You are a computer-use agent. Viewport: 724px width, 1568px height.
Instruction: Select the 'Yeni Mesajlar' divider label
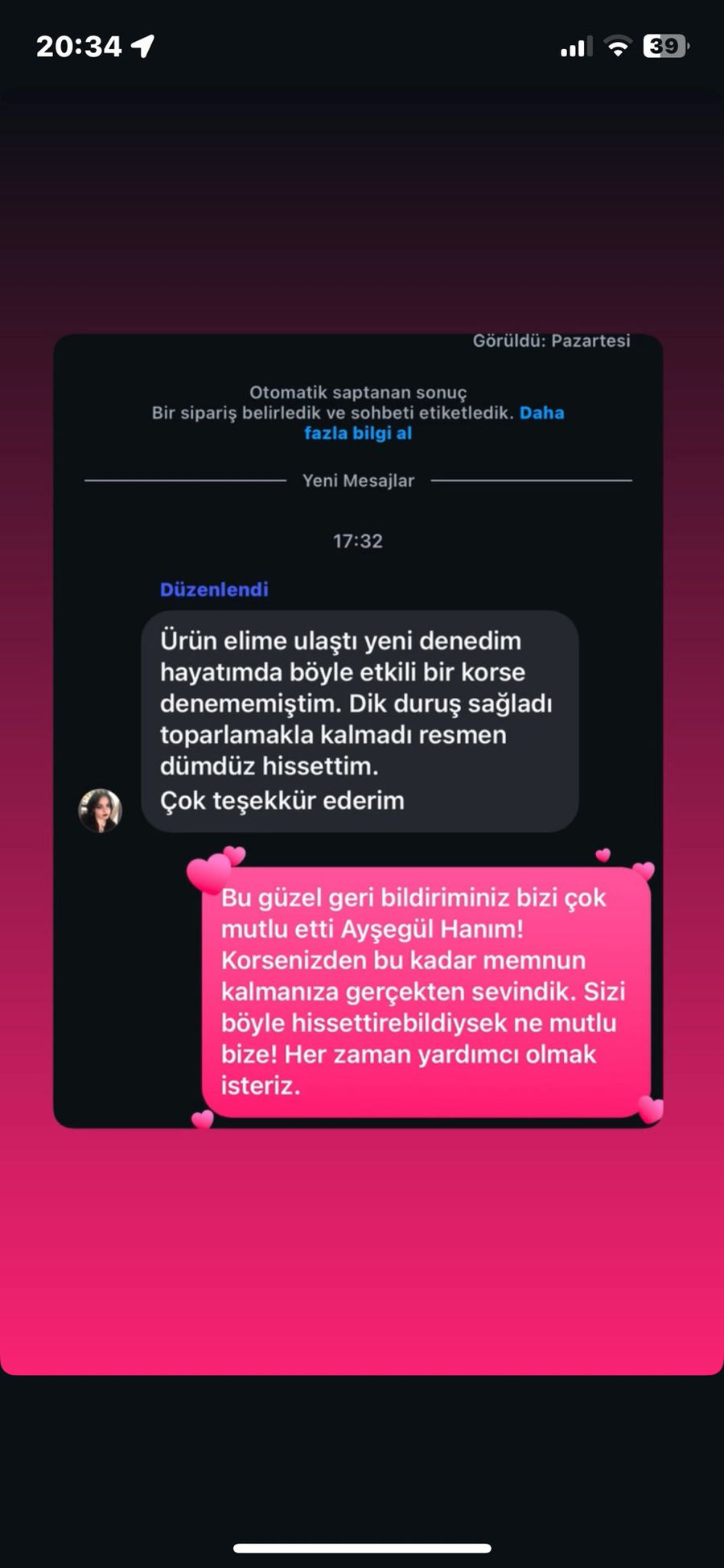point(359,481)
